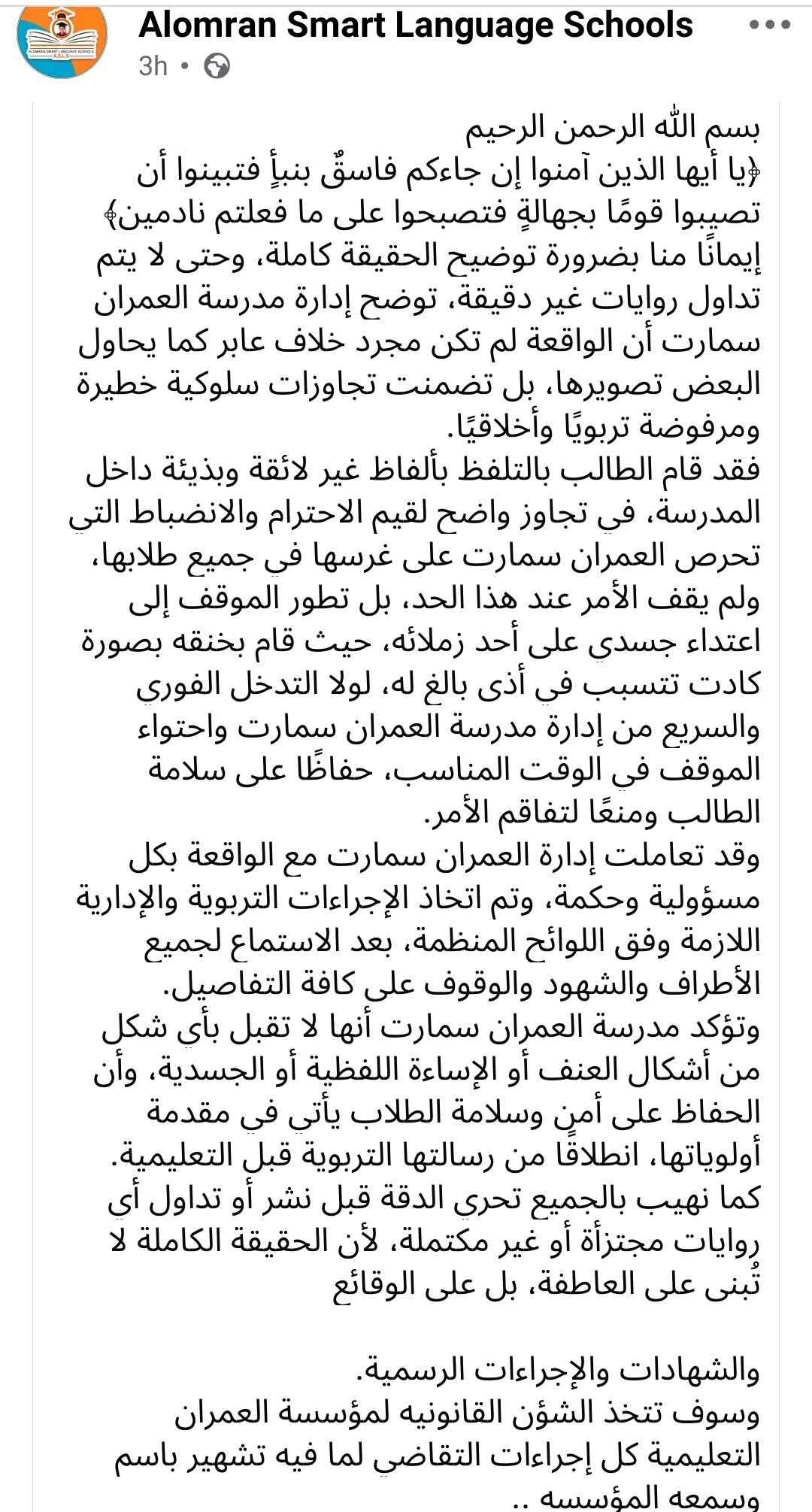812x1512 pixels.
Task: Open the post's three-dot overflow menu
Action: click(x=769, y=26)
